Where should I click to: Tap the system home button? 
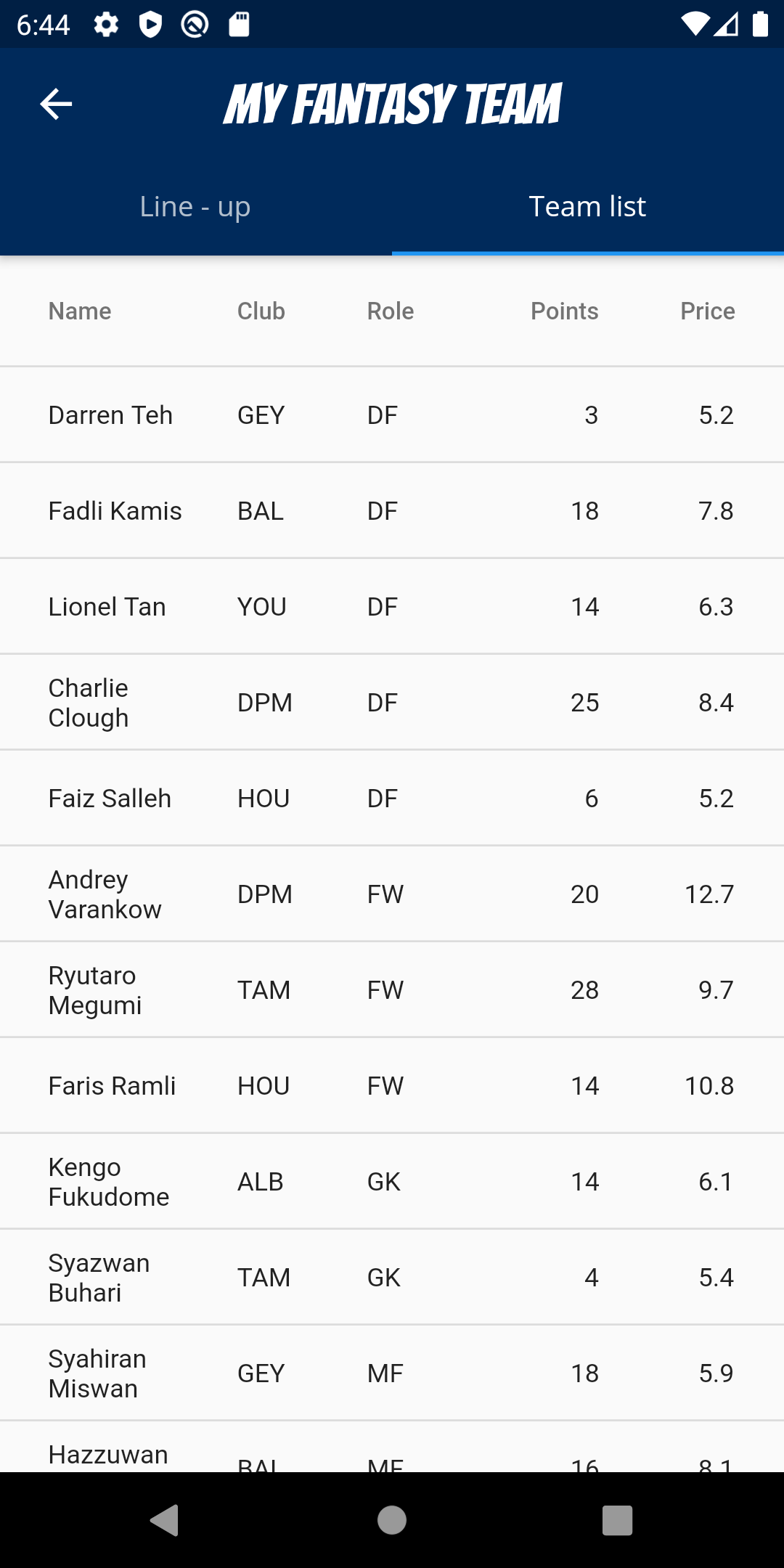pos(392,1520)
